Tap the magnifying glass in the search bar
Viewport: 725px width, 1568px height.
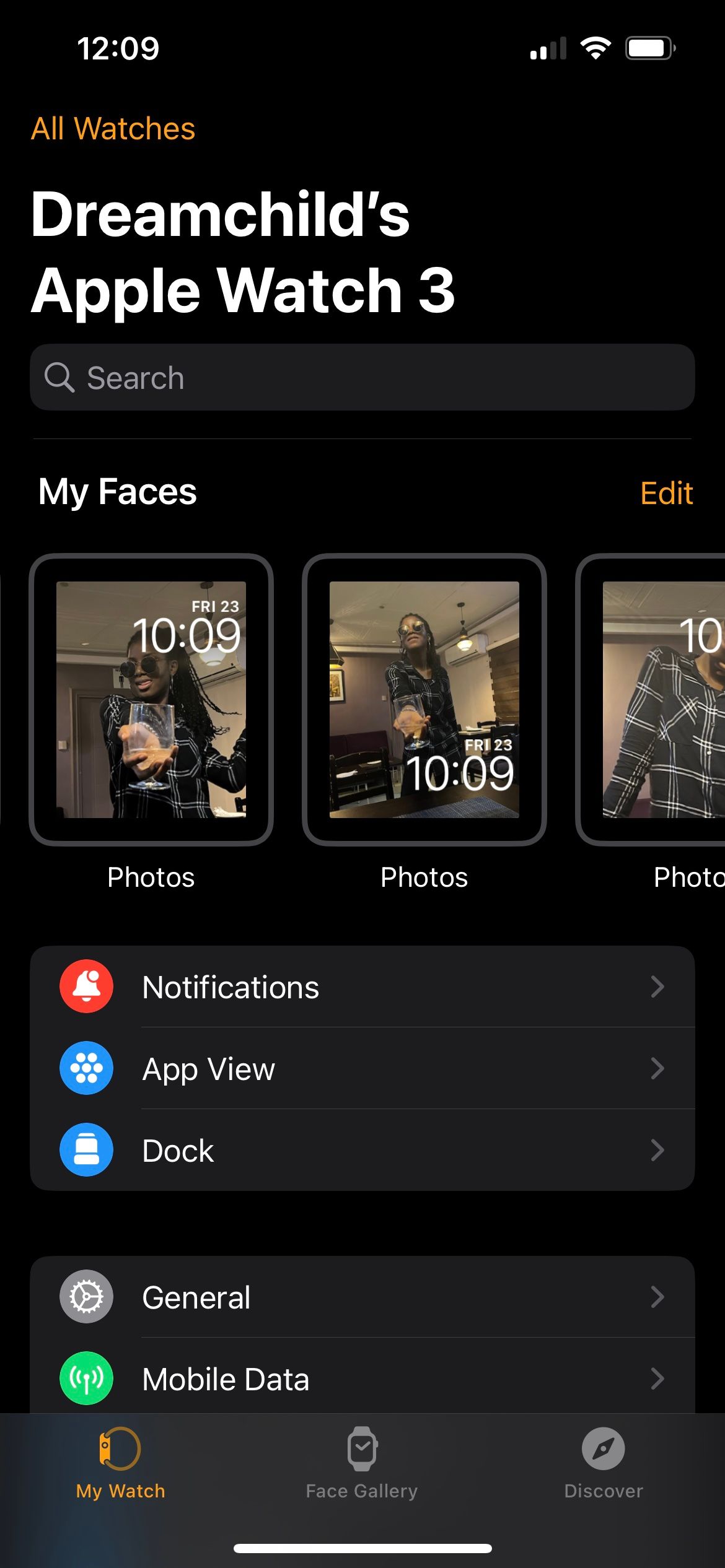(60, 377)
